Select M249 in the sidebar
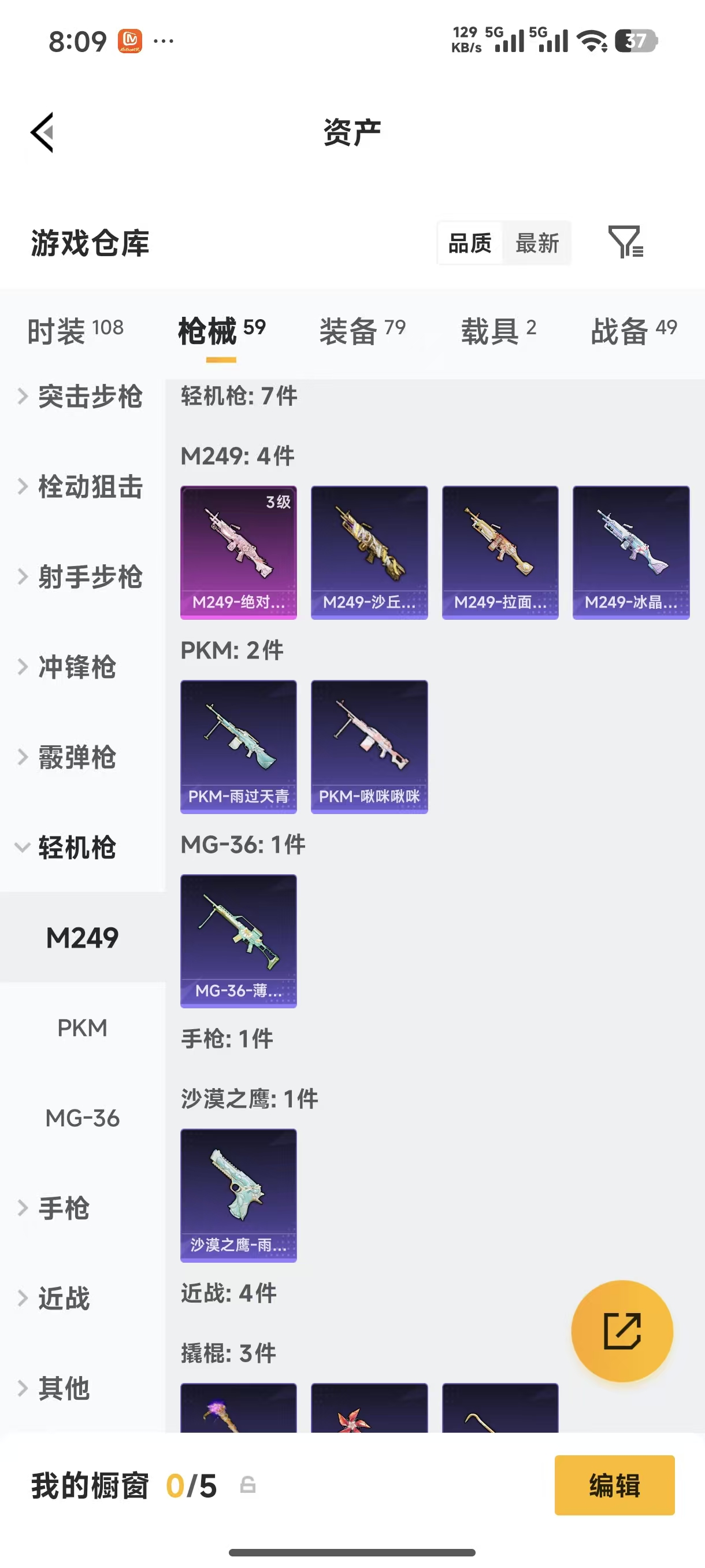Viewport: 705px width, 1568px height. [x=82, y=937]
